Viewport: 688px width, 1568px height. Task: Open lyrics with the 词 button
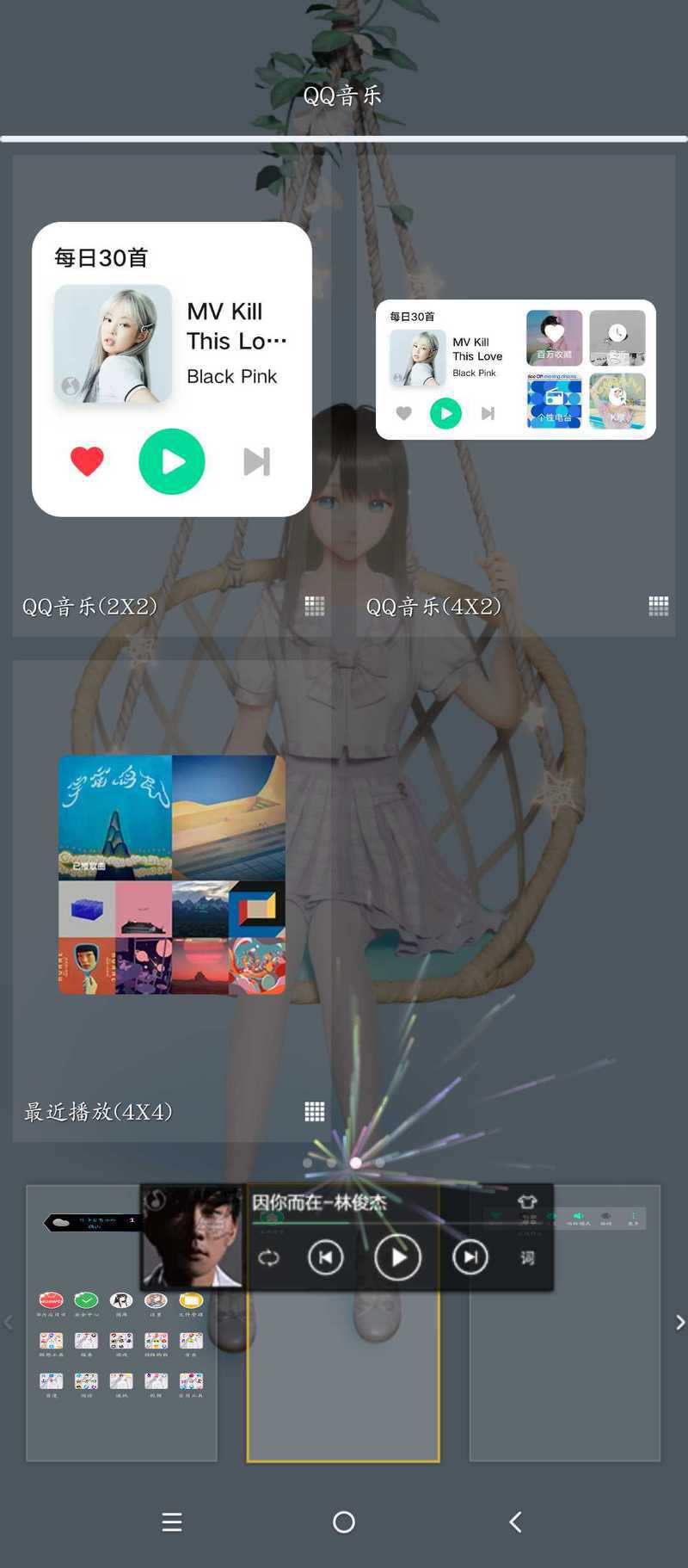coord(527,1257)
